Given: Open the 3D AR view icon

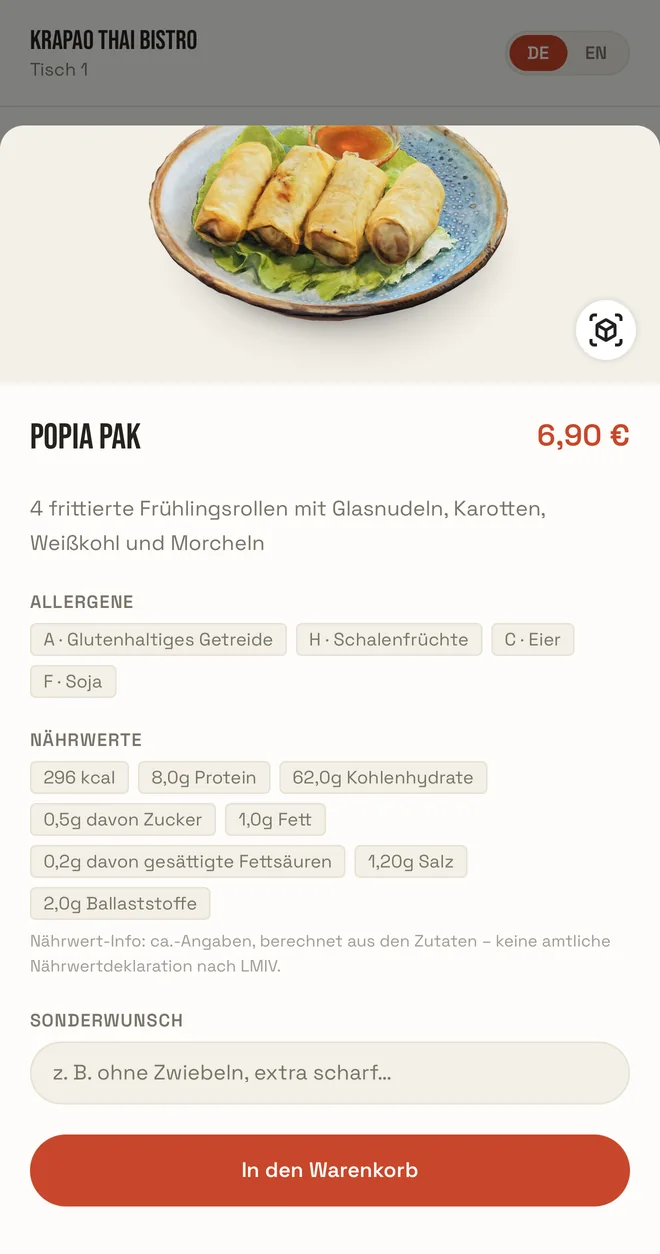Looking at the screenshot, I should point(606,330).
